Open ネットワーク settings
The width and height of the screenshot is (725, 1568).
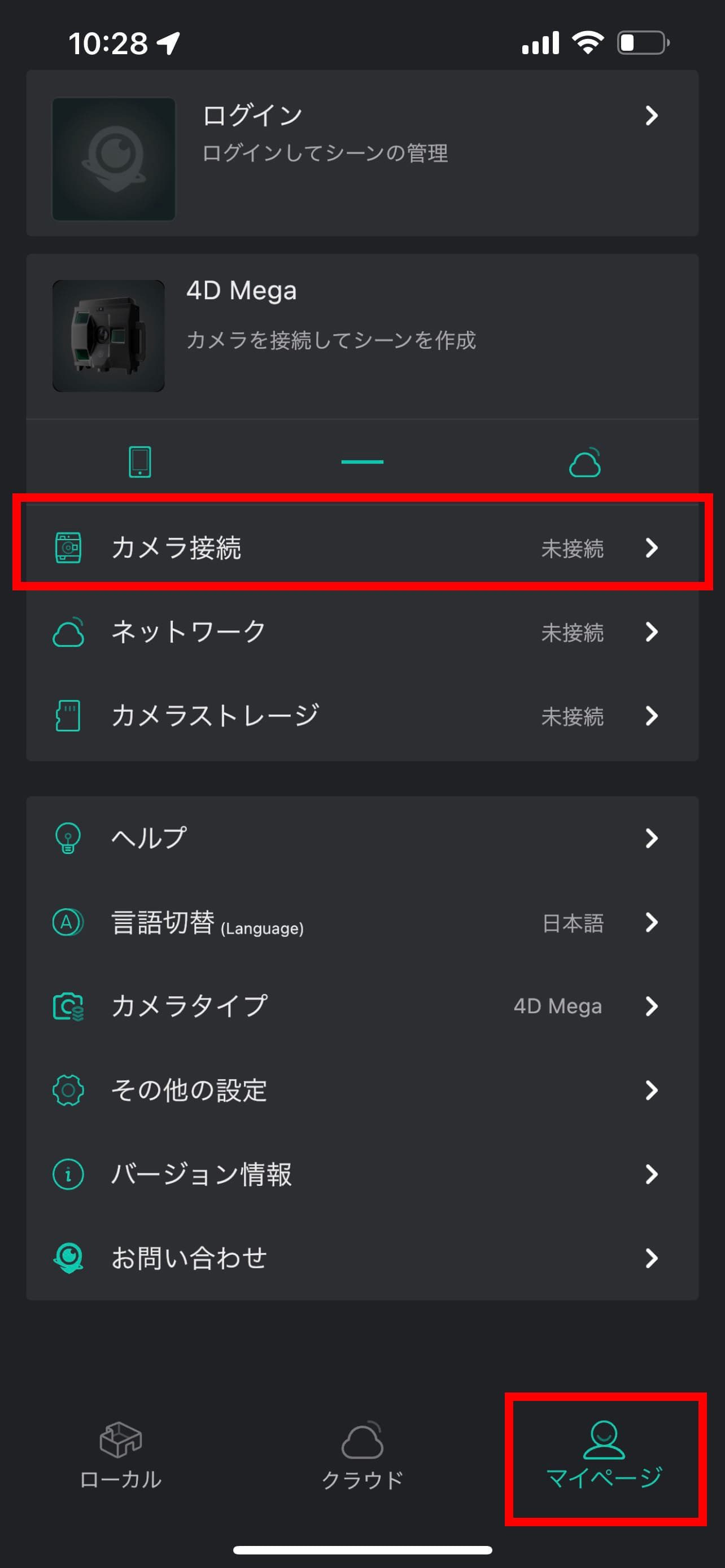(x=361, y=632)
